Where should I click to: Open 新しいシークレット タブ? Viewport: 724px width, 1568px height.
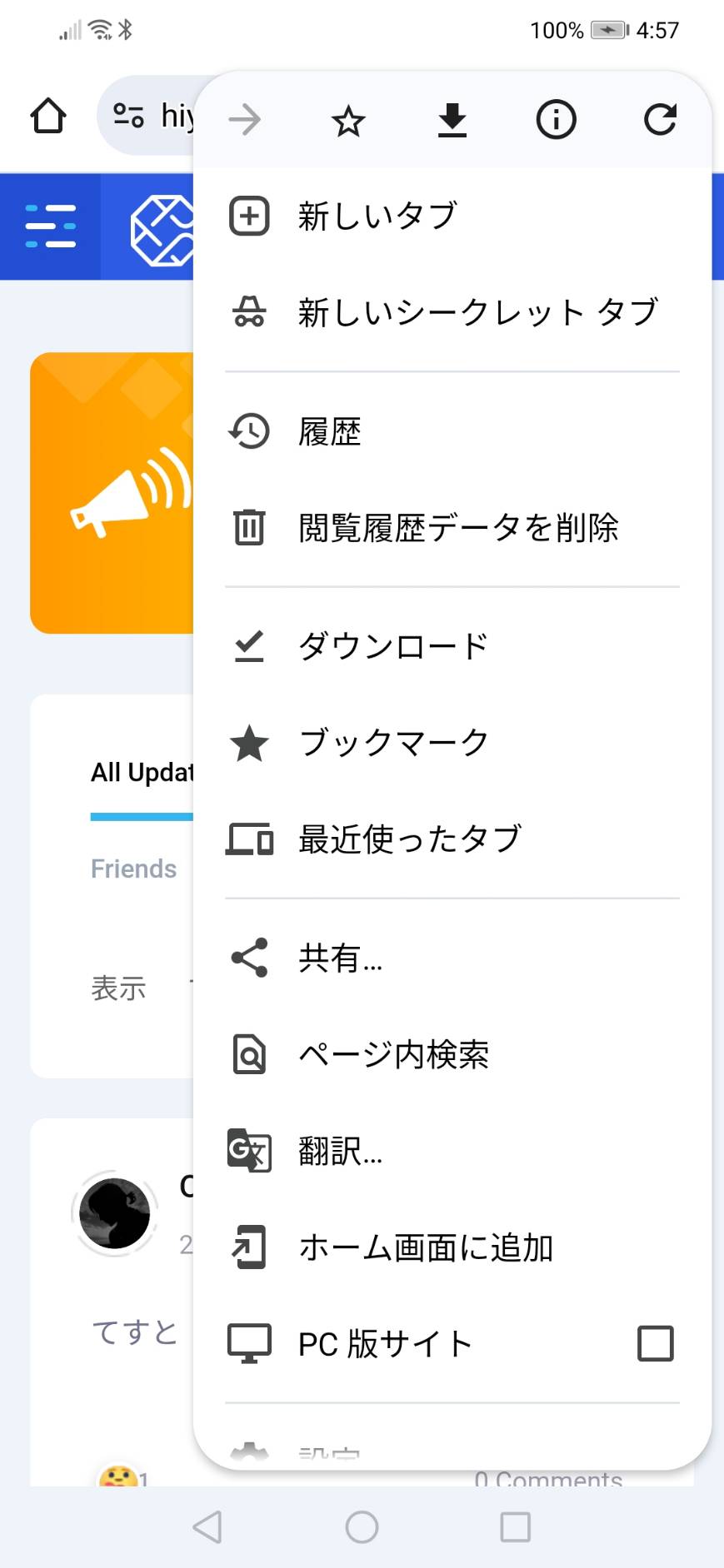[x=477, y=313]
